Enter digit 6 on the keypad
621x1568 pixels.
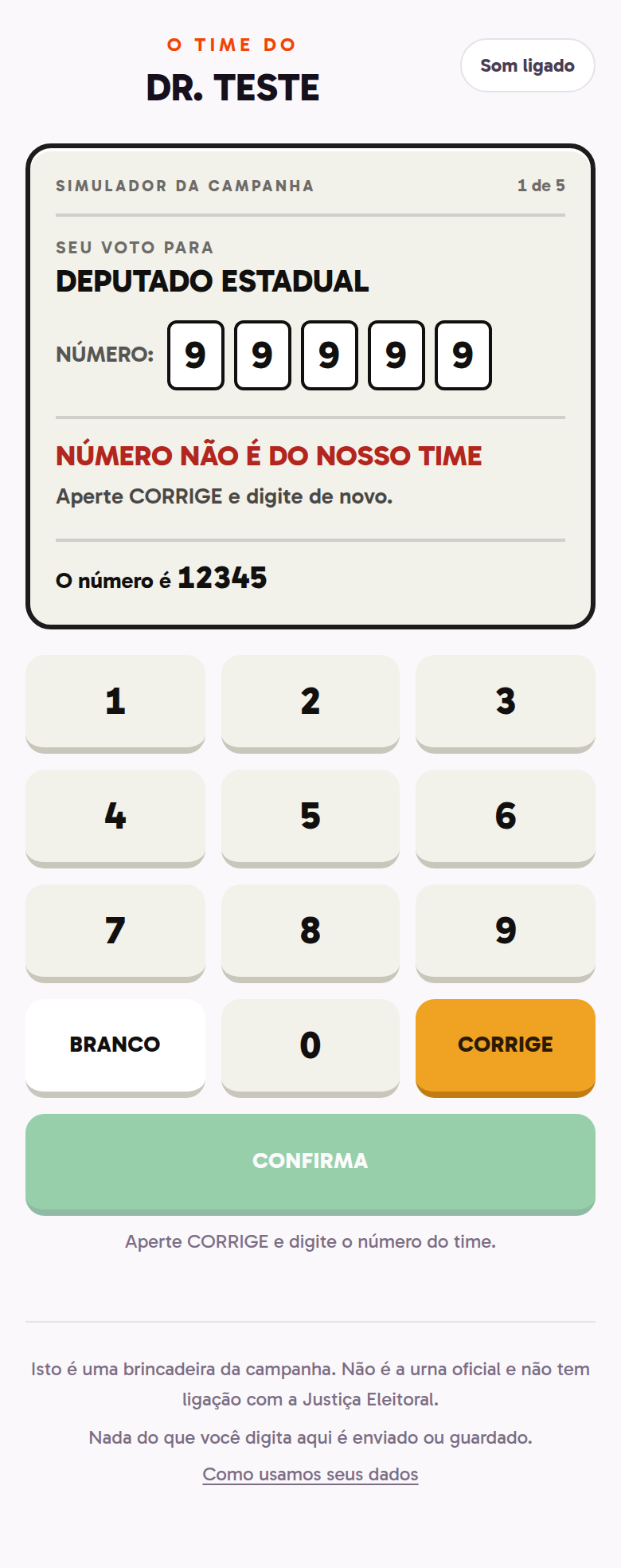[x=506, y=818]
